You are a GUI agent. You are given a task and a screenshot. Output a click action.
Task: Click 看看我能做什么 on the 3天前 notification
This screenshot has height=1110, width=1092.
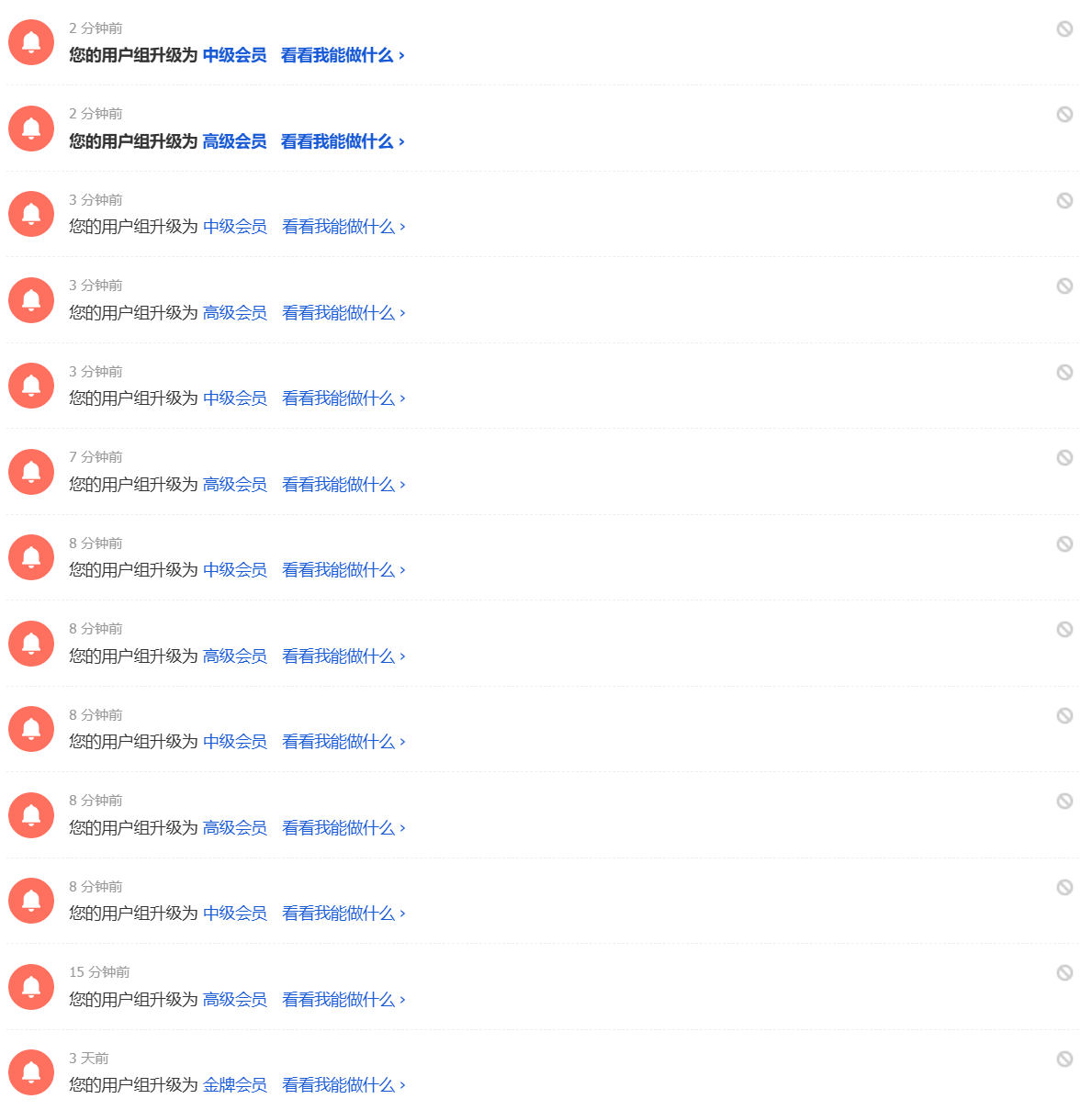pyautogui.click(x=341, y=1084)
